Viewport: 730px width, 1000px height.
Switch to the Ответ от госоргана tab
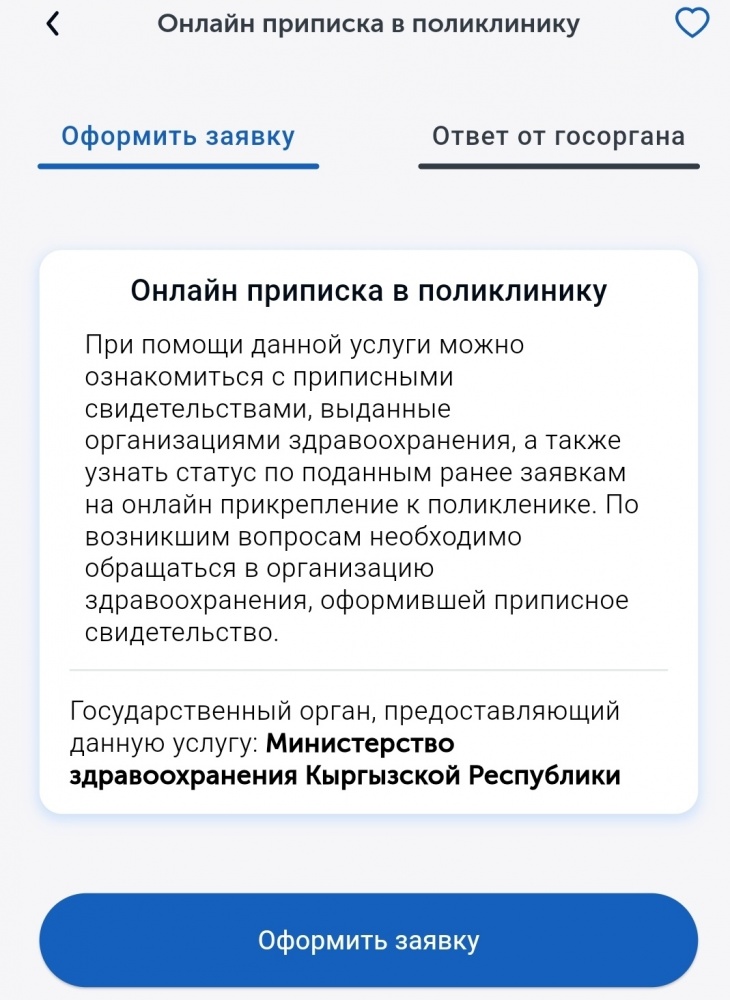[558, 137]
